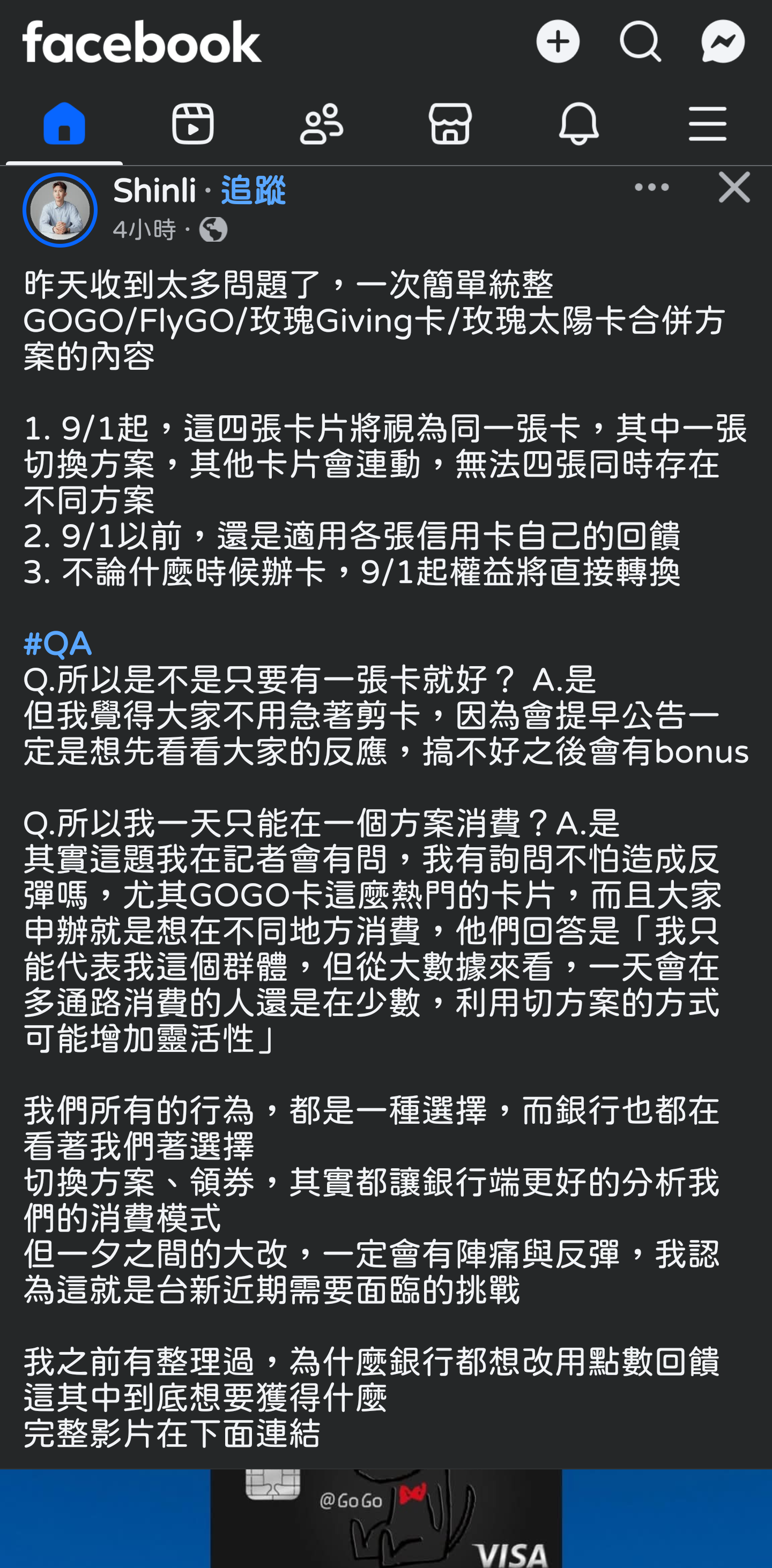
Task: Open the #QA hashtag
Action: tap(58, 644)
